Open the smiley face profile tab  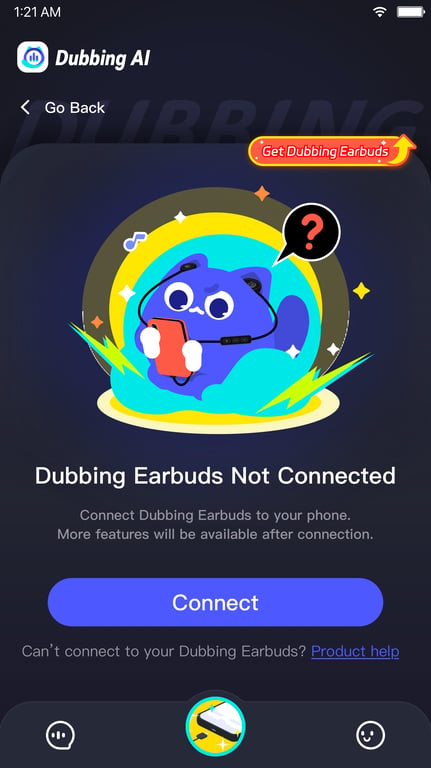click(x=370, y=735)
